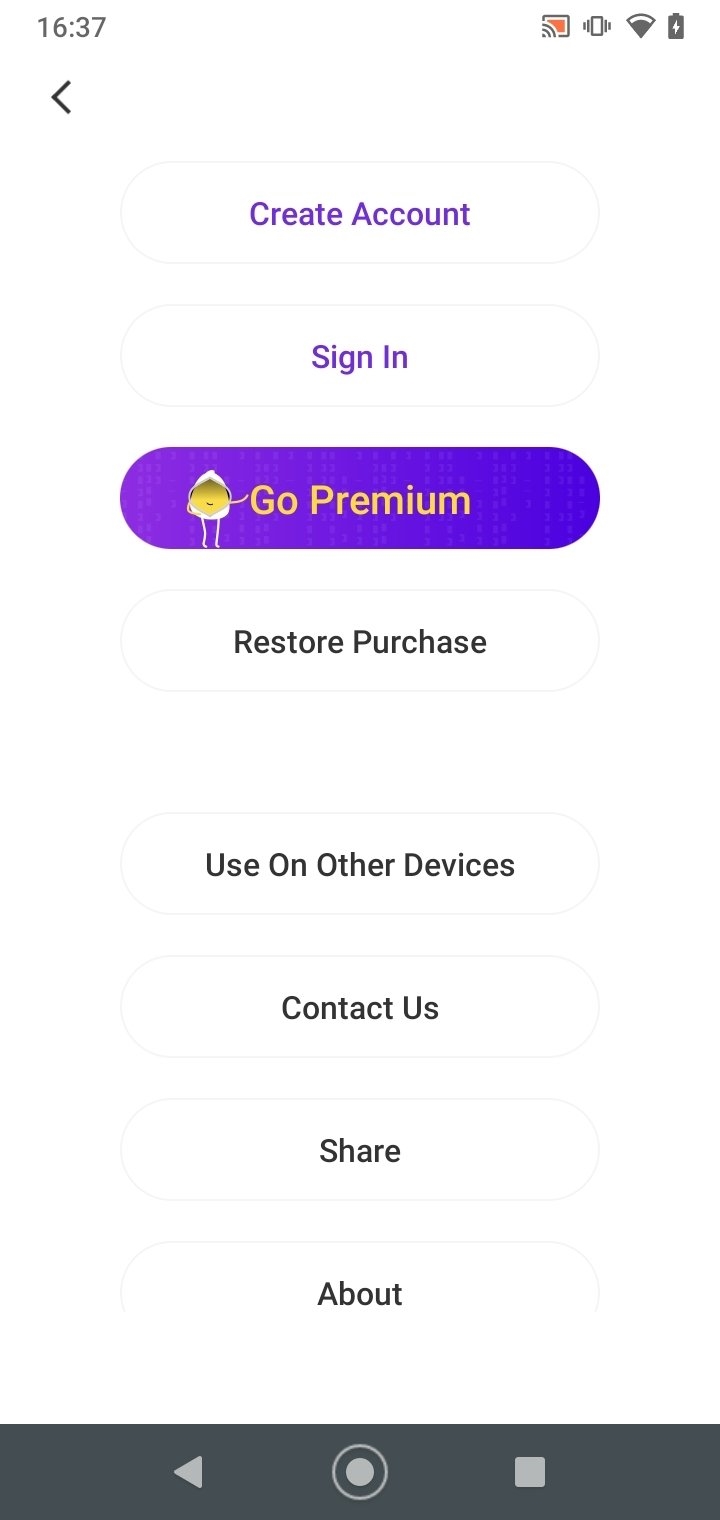Tap the system home button
This screenshot has width=720, height=1520.
(x=360, y=1472)
